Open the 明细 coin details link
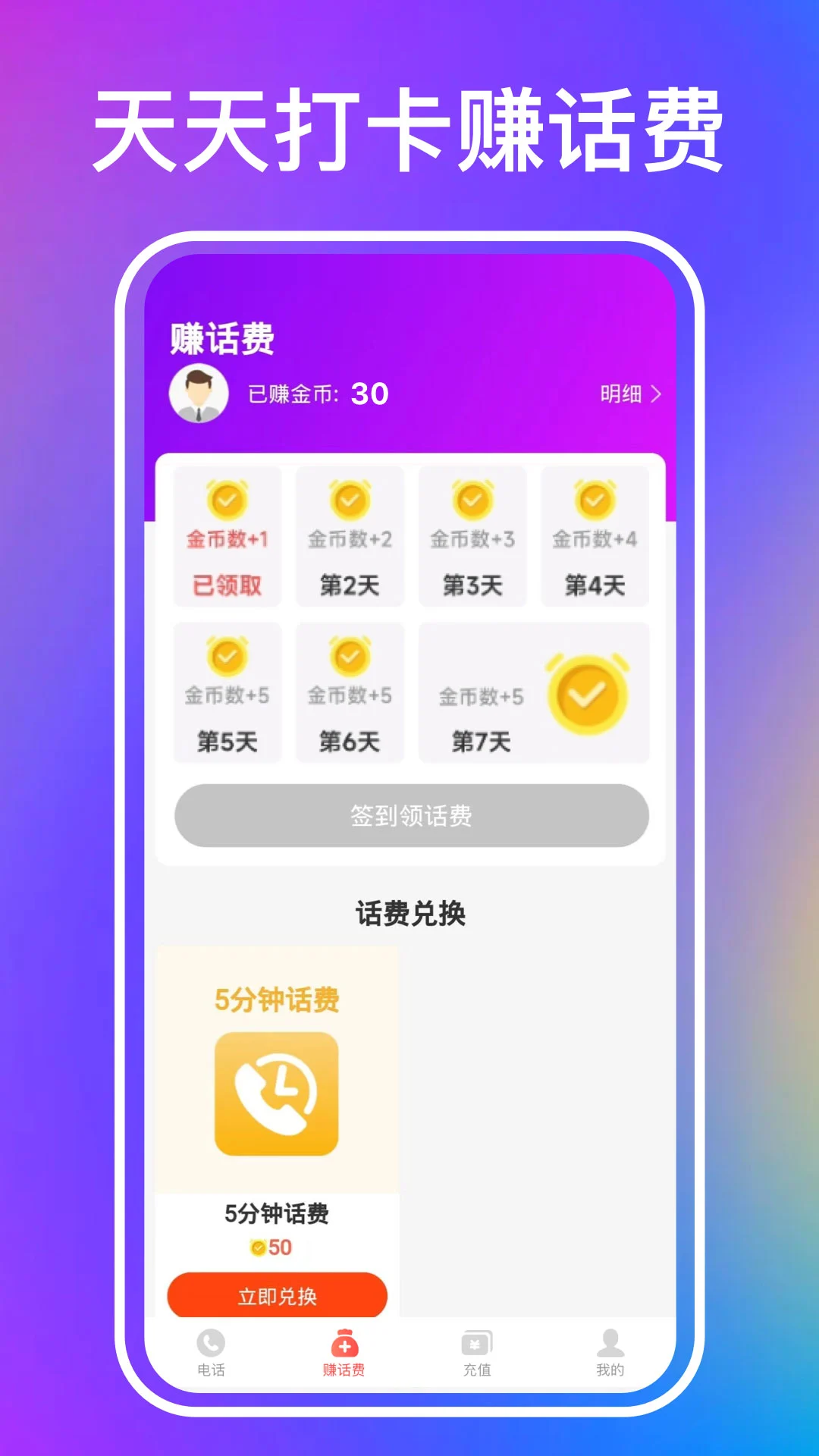819x1456 pixels. [x=622, y=394]
